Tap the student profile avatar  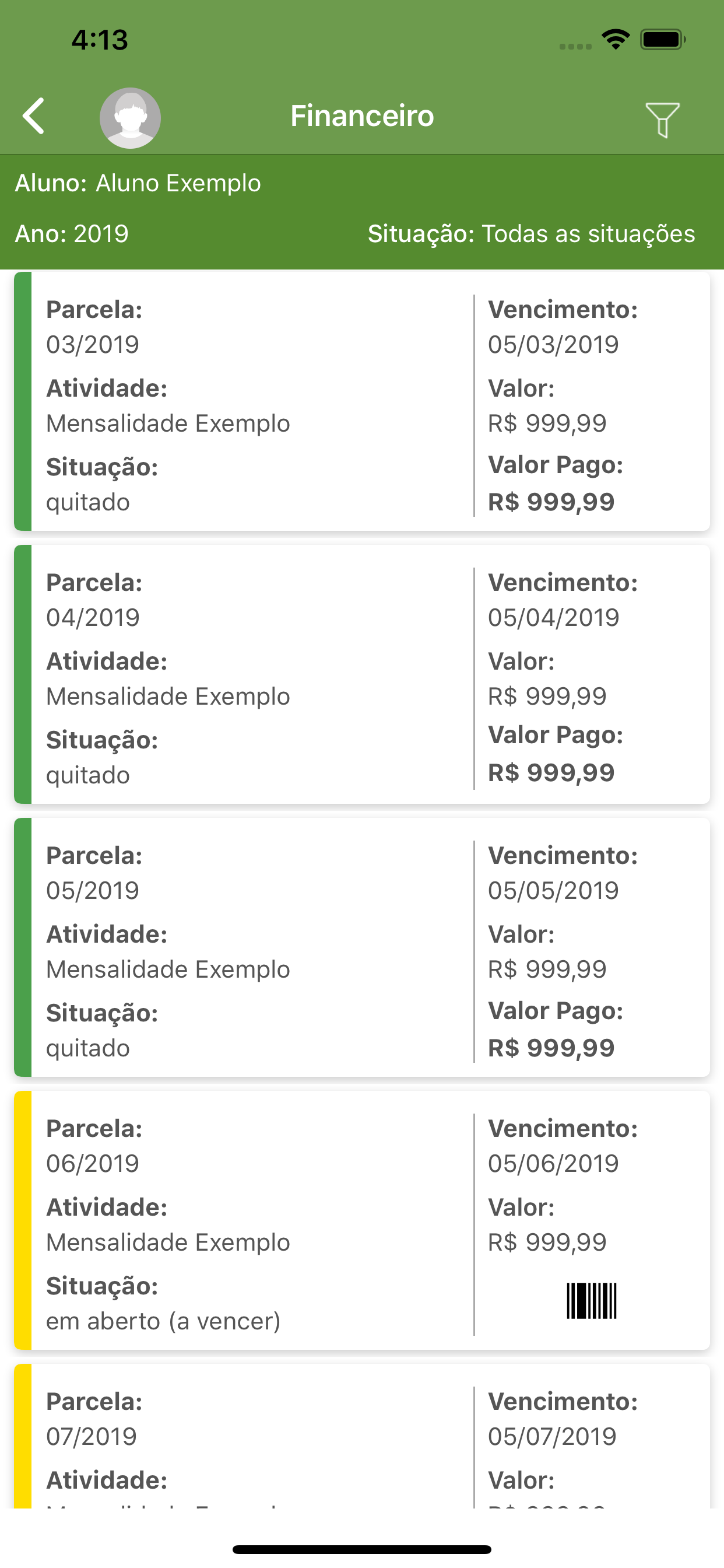[x=130, y=117]
